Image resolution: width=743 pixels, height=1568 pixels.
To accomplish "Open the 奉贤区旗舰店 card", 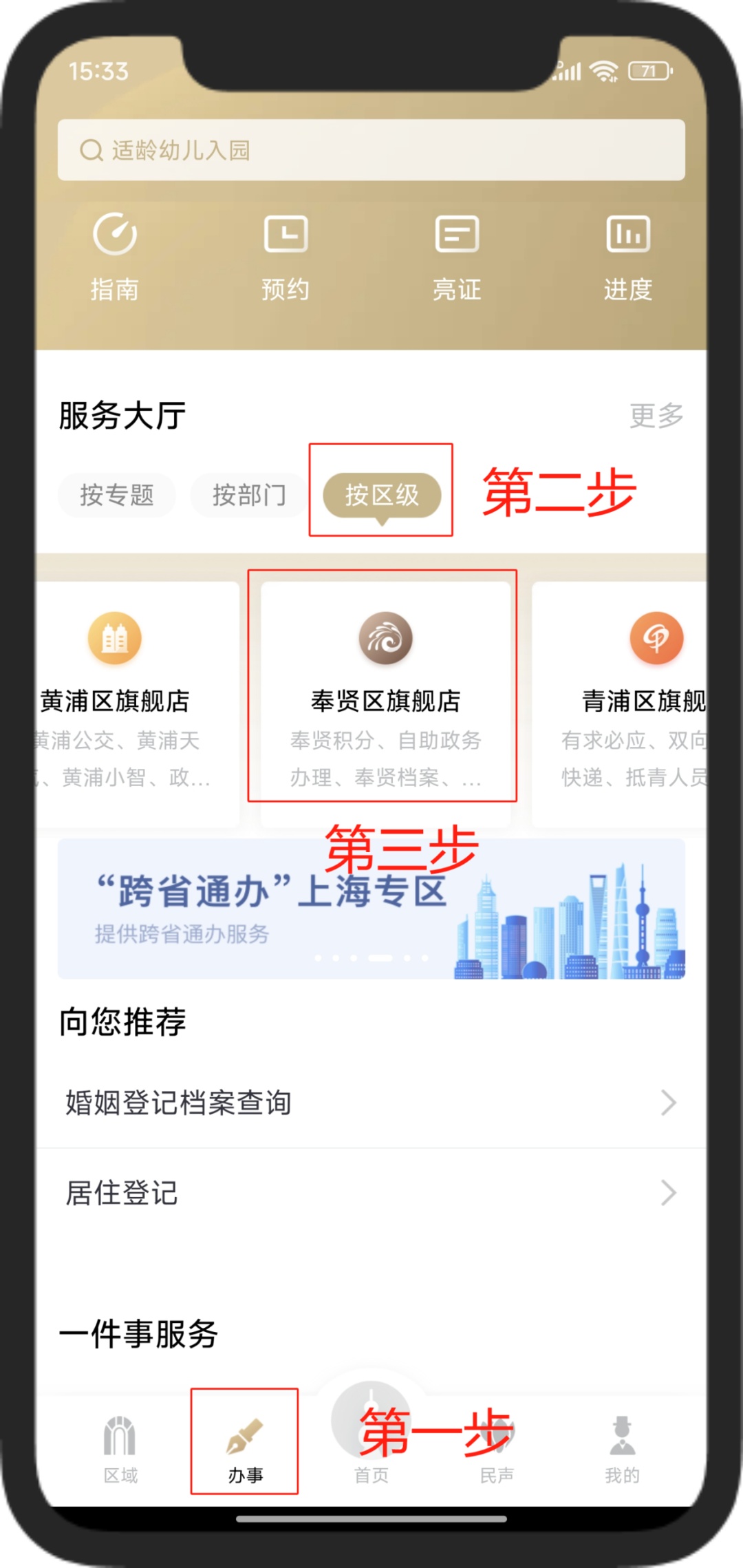I will [x=385, y=702].
